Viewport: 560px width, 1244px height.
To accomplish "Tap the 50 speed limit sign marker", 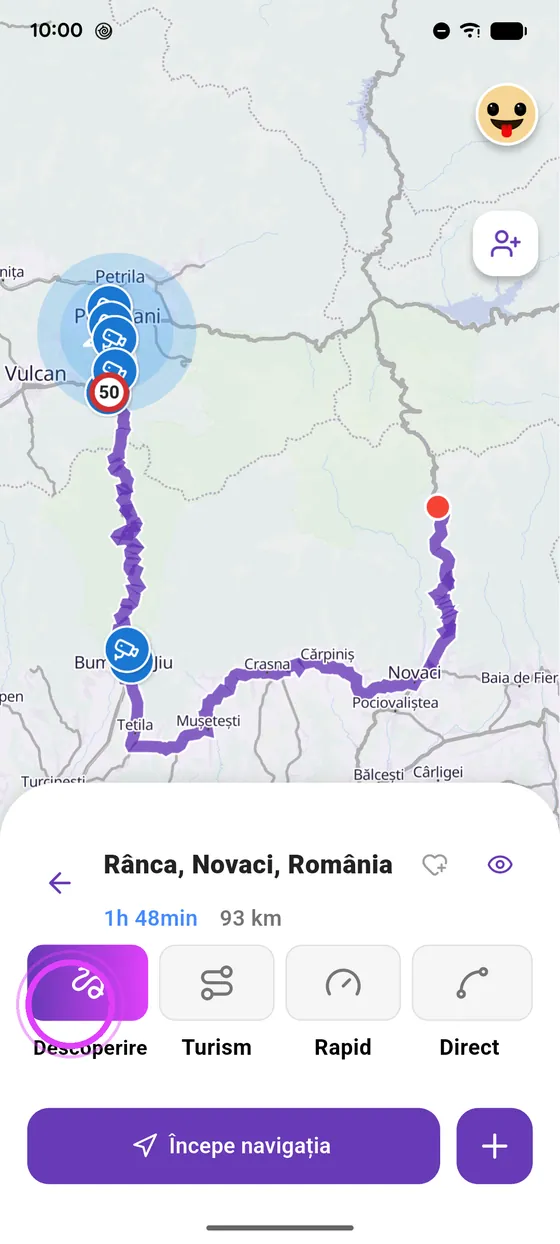I will (x=109, y=393).
